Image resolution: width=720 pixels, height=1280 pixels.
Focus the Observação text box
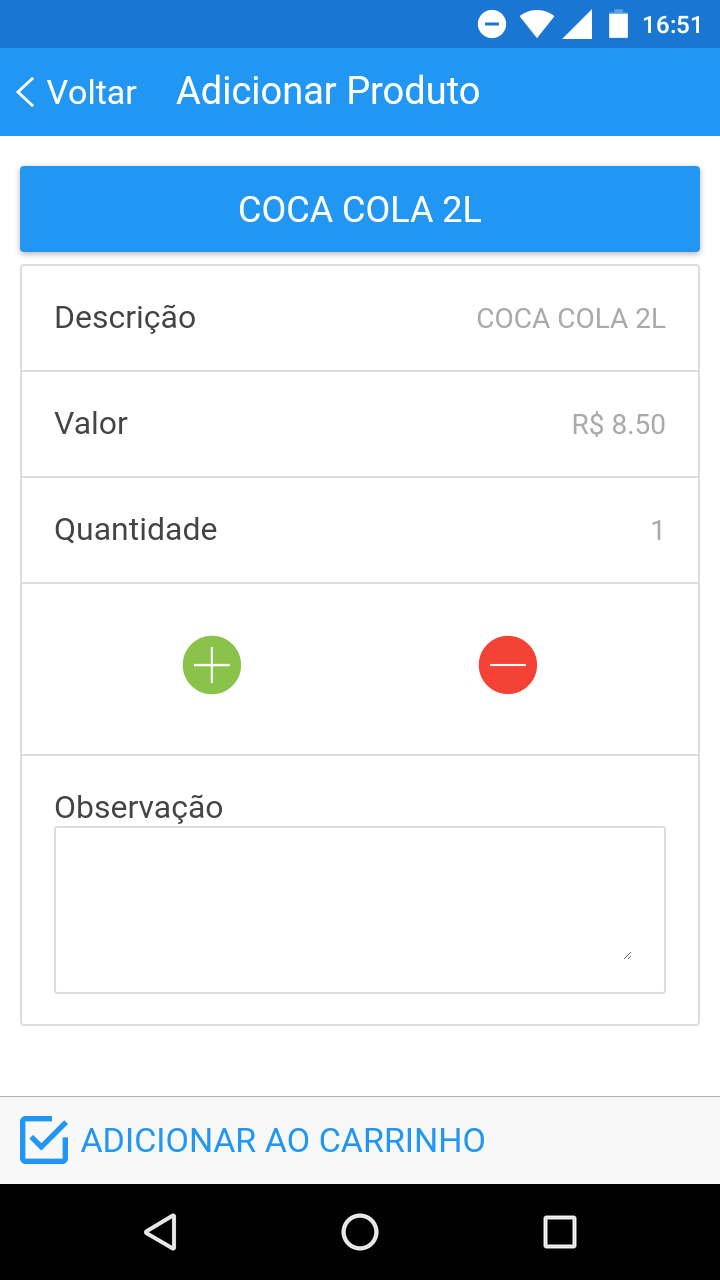[x=360, y=910]
